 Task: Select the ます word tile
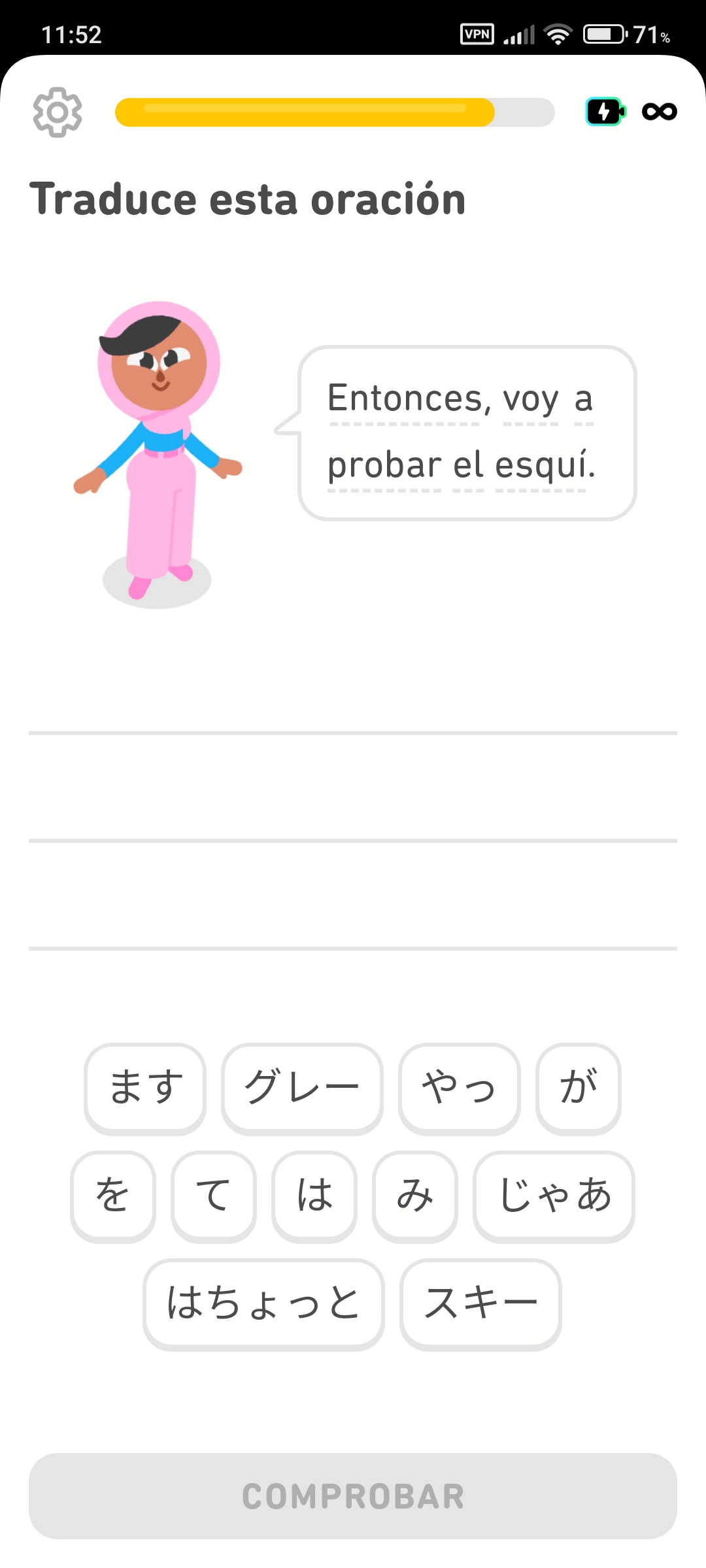[145, 1088]
